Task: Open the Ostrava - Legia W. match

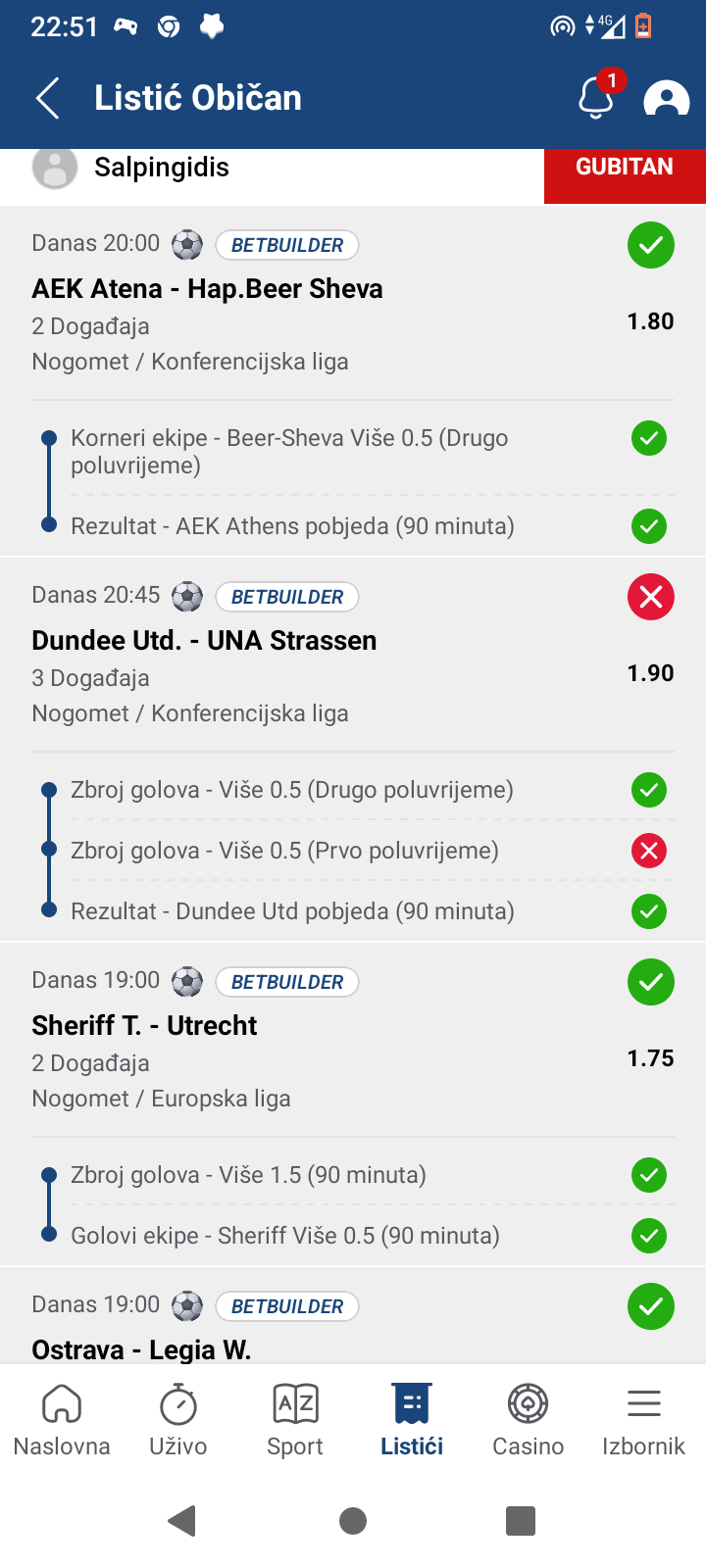Action: (x=141, y=1349)
